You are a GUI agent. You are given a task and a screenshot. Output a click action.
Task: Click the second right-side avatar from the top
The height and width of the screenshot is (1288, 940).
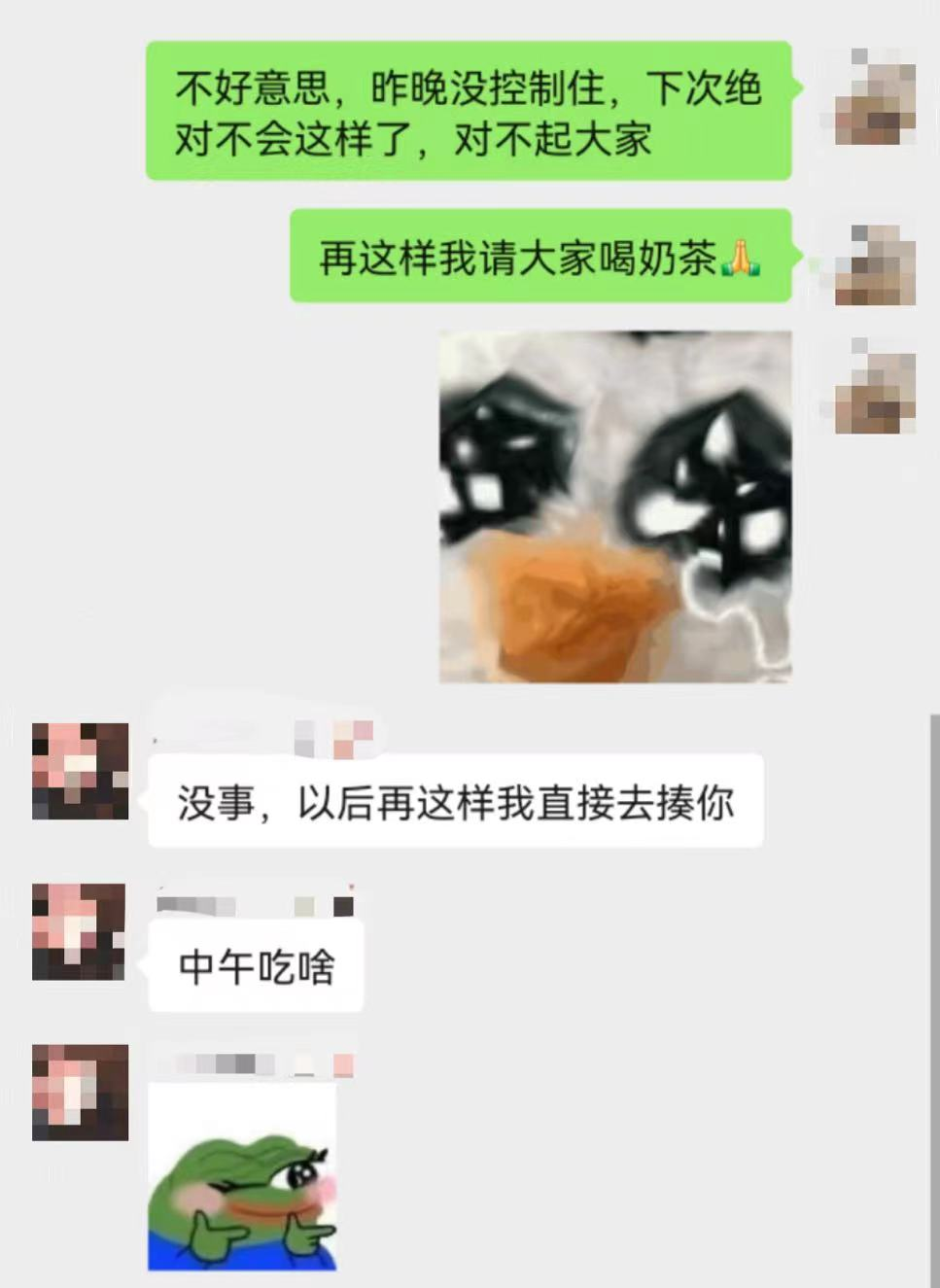tap(873, 263)
